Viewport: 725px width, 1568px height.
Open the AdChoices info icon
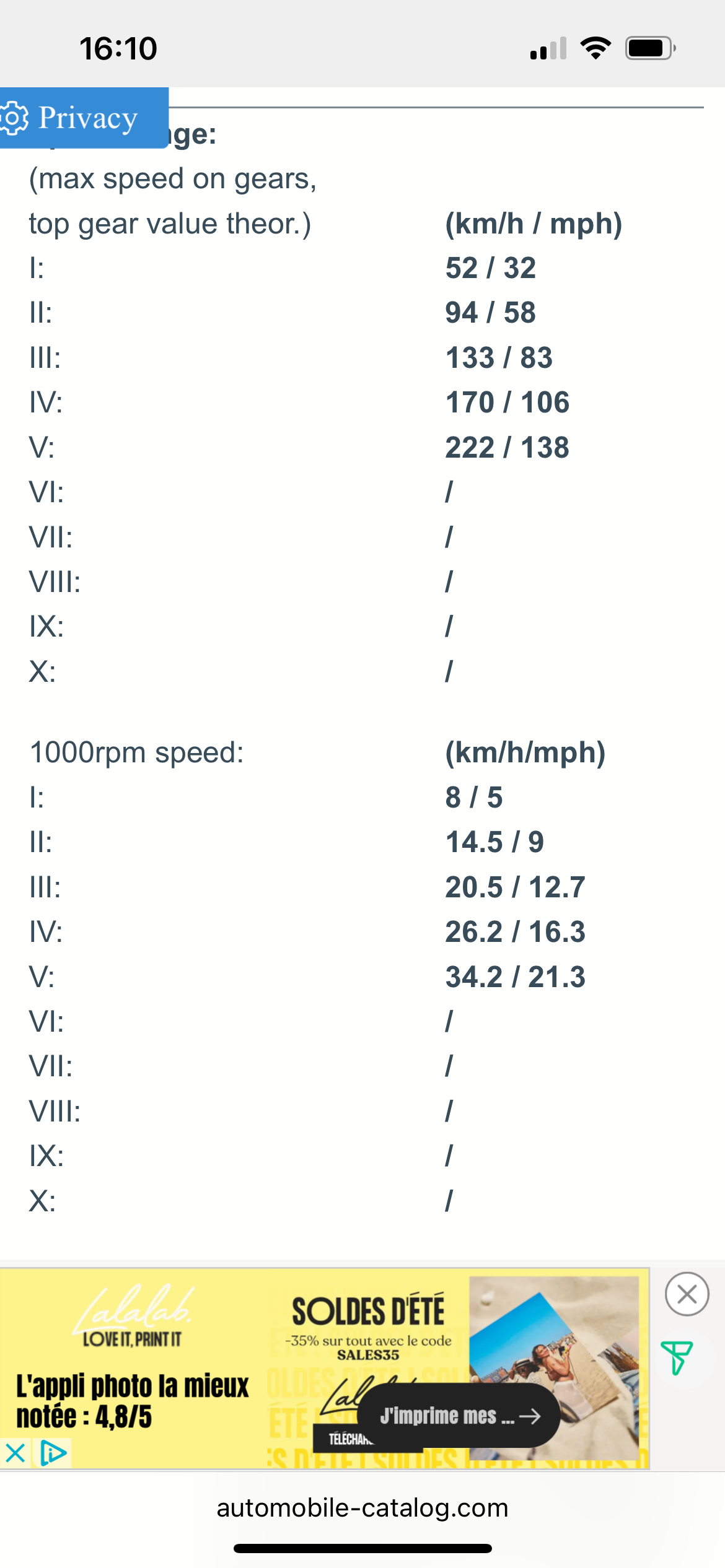(x=53, y=1453)
